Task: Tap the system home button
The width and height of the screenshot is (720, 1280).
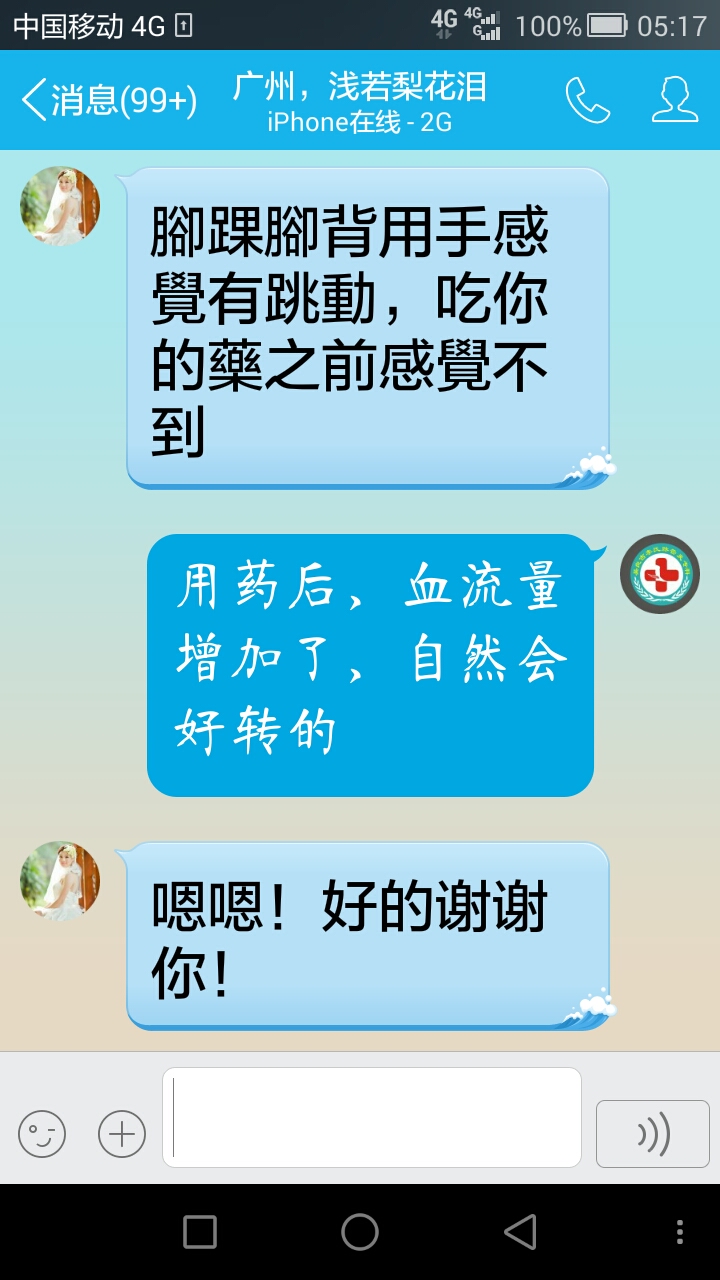Action: pos(360,1232)
